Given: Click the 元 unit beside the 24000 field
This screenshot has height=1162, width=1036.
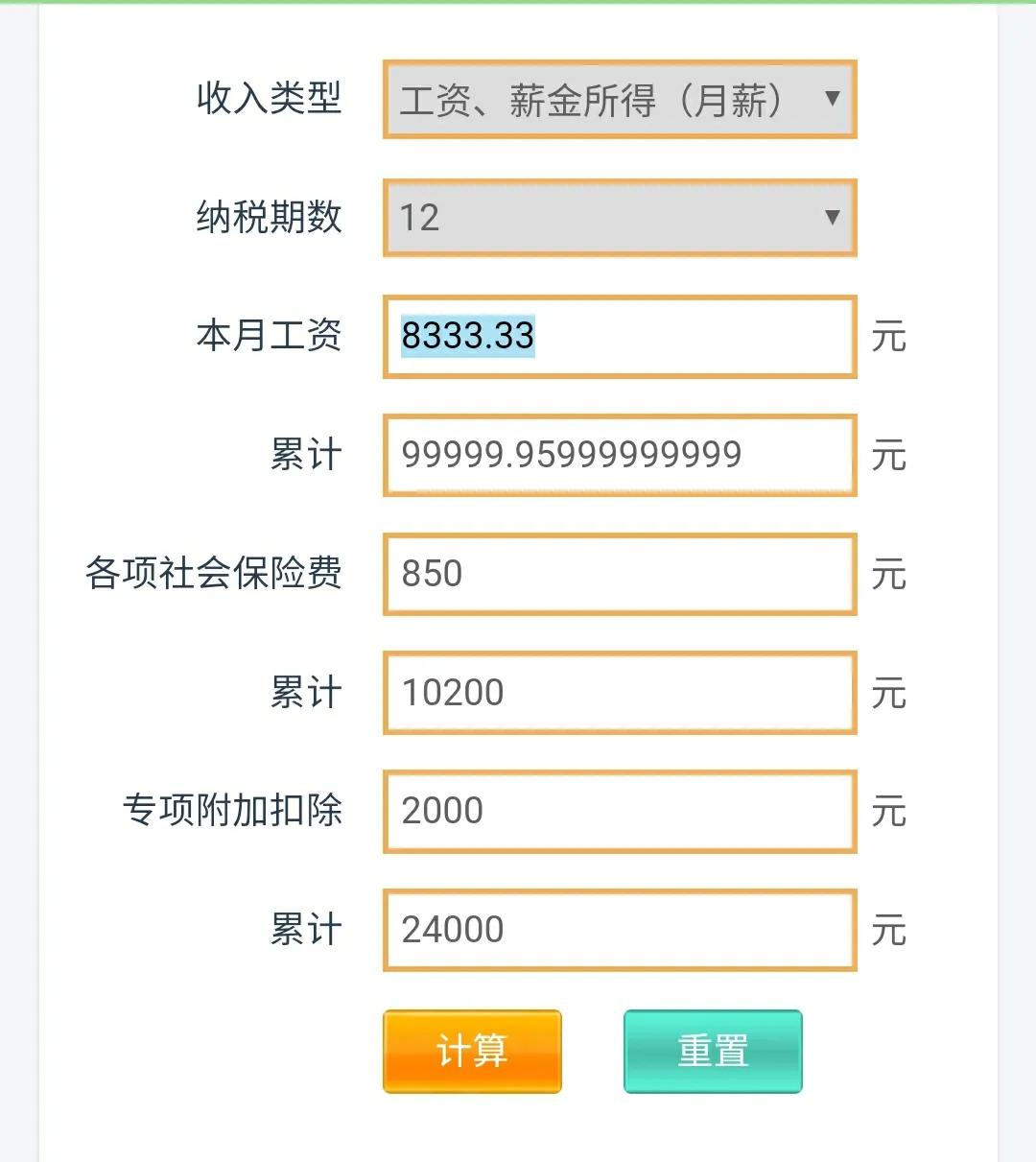Looking at the screenshot, I should pos(893,929).
